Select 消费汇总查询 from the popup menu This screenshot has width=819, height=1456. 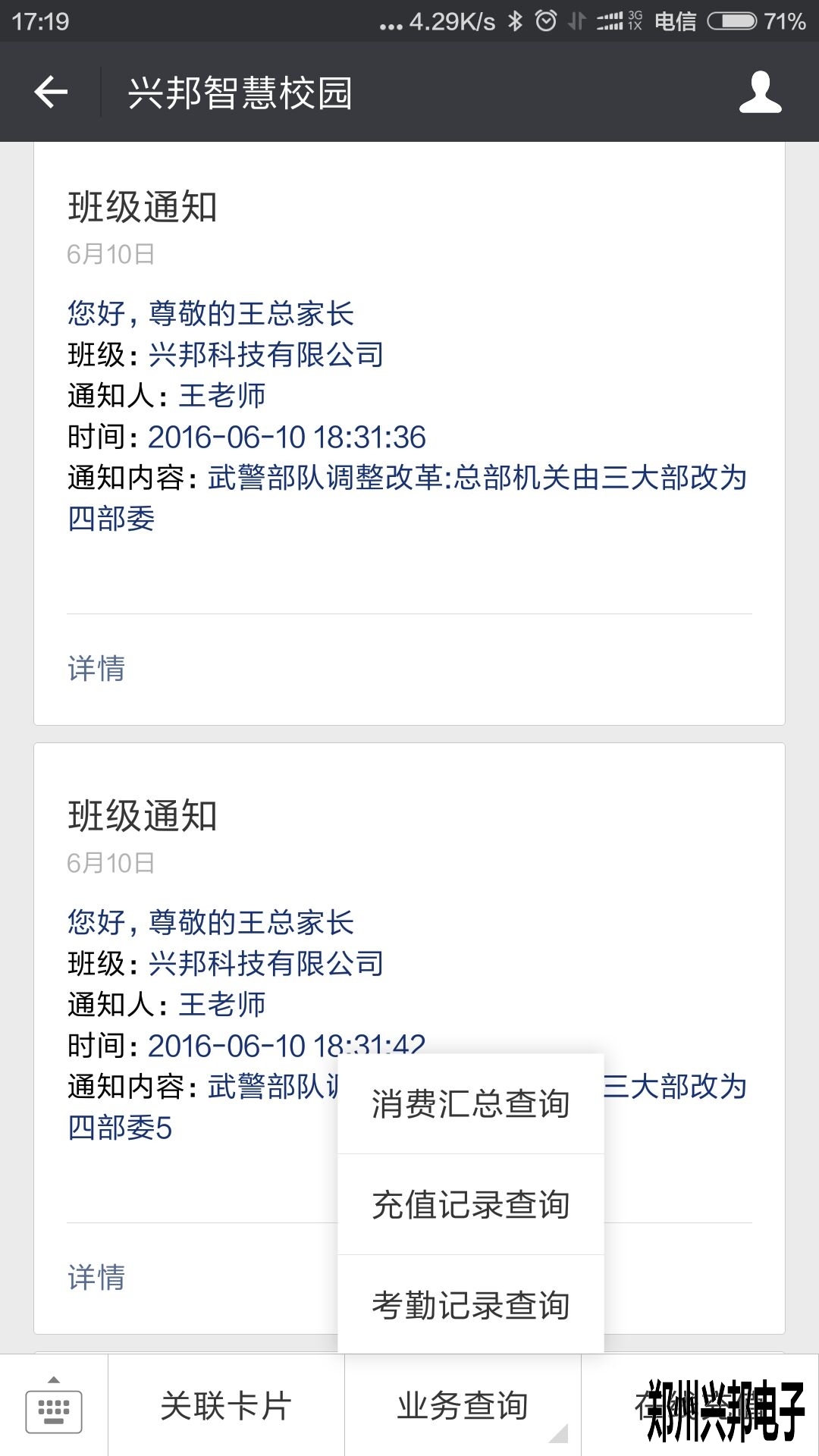[470, 1104]
